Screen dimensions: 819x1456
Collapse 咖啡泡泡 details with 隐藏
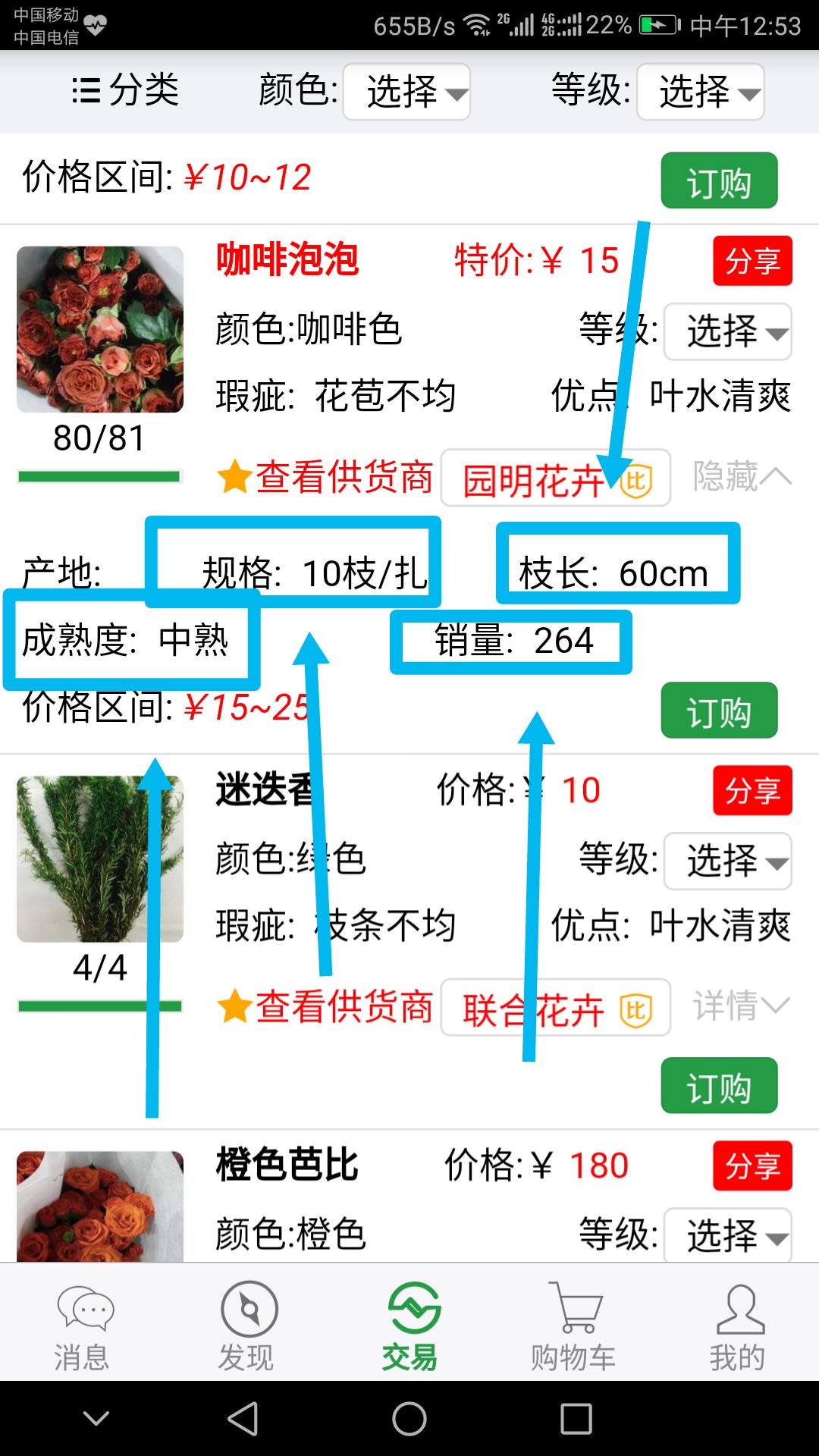742,477
